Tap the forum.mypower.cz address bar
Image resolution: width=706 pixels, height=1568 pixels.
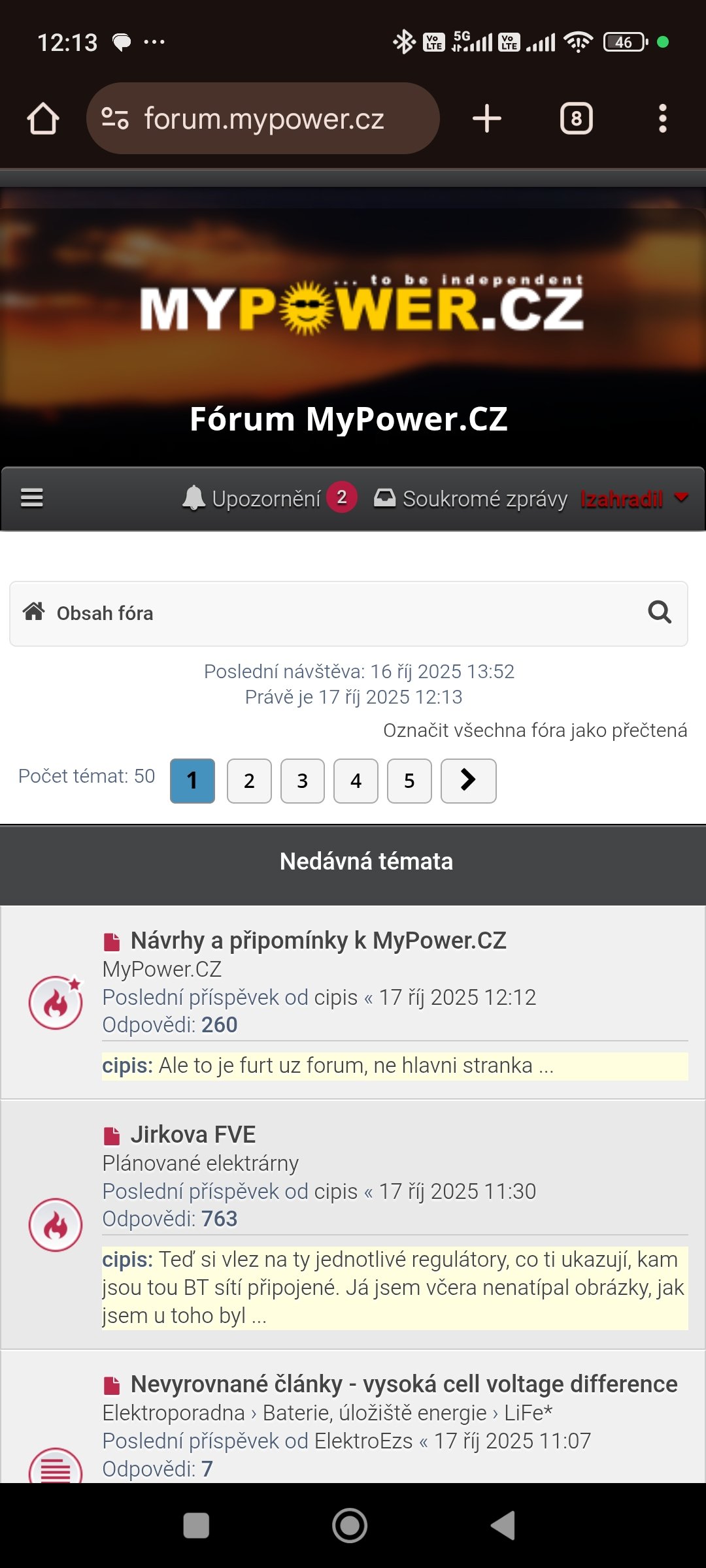pos(263,119)
